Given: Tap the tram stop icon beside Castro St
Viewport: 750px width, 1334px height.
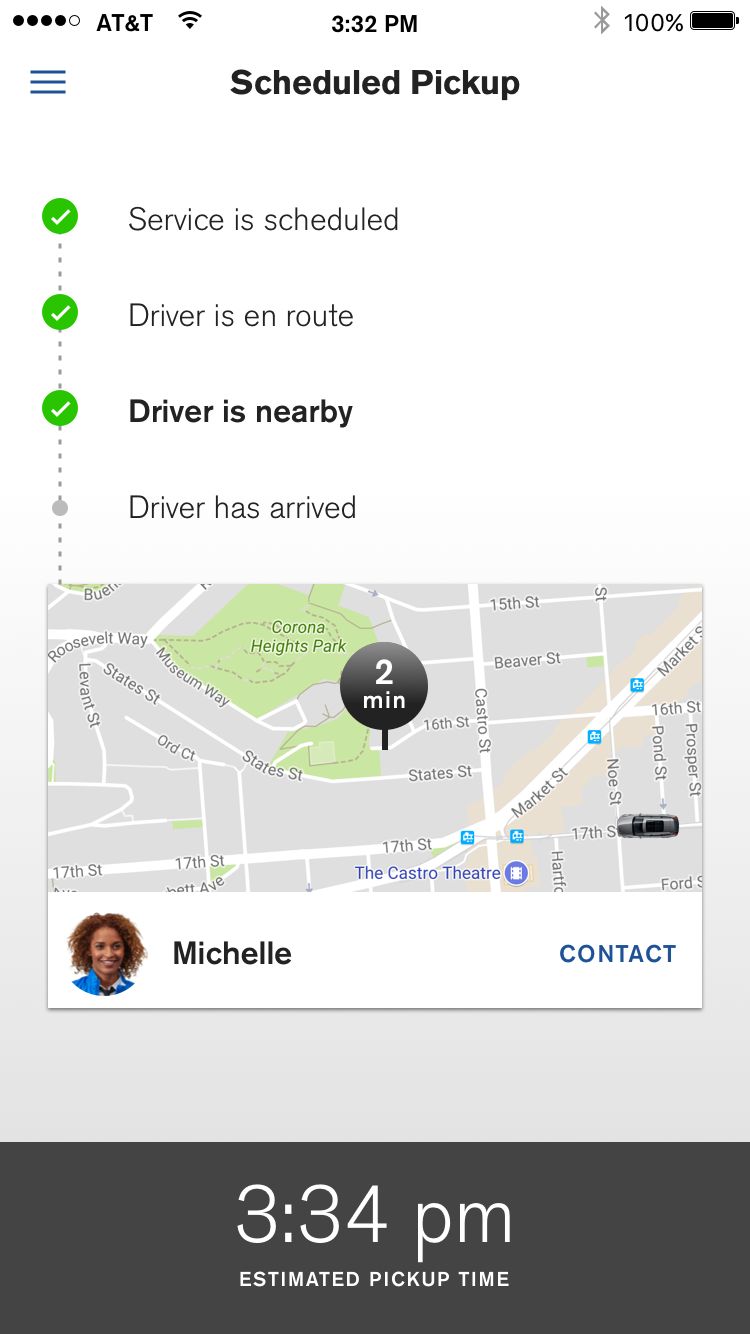Looking at the screenshot, I should (467, 837).
